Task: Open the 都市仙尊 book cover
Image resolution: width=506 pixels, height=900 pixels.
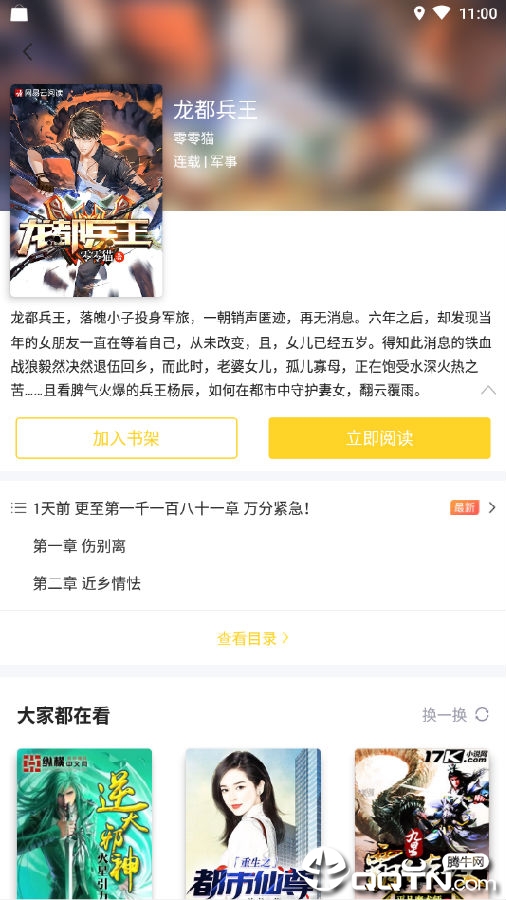Action: point(253,824)
